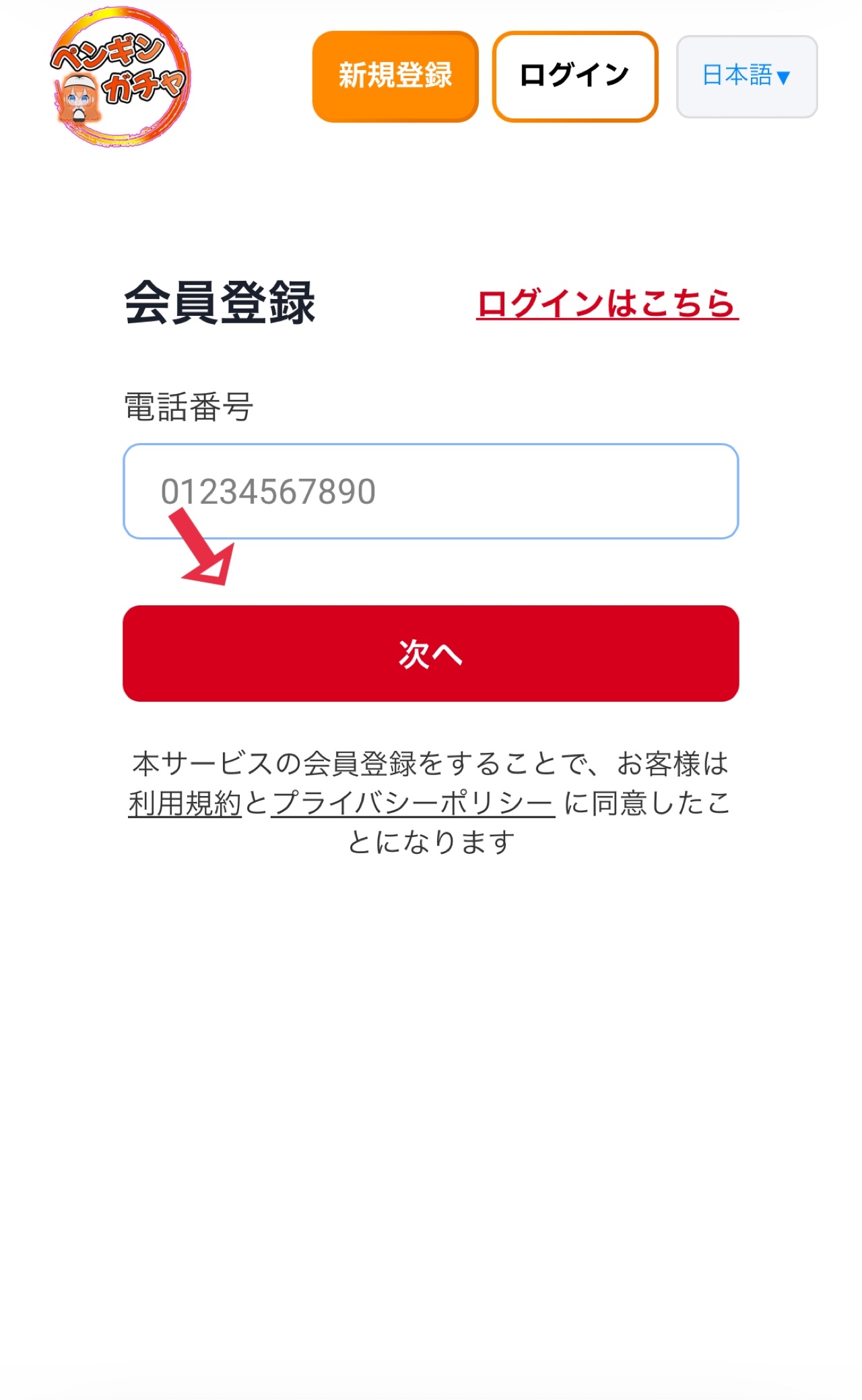Open the 利用規約 link

coord(185,803)
